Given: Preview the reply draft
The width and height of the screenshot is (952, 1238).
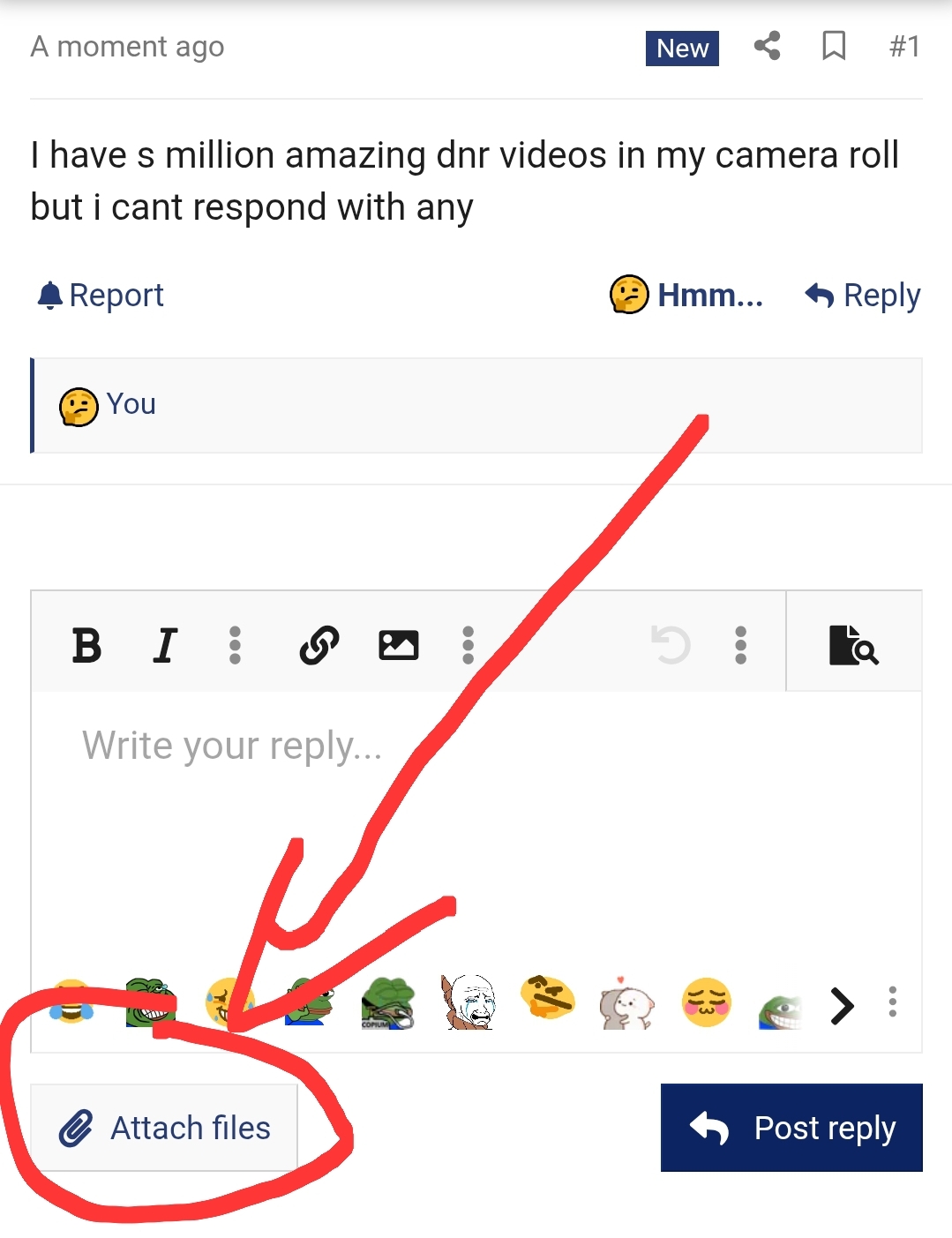Looking at the screenshot, I should pyautogui.click(x=853, y=645).
